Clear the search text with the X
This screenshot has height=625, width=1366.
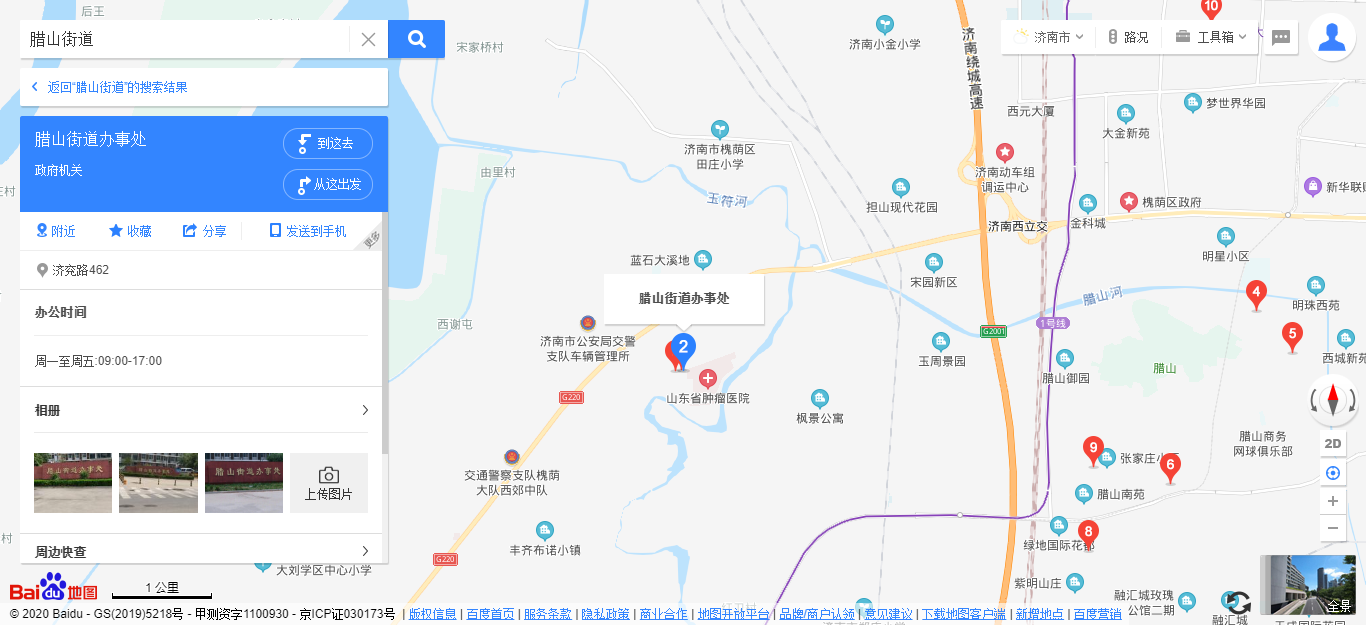point(368,40)
